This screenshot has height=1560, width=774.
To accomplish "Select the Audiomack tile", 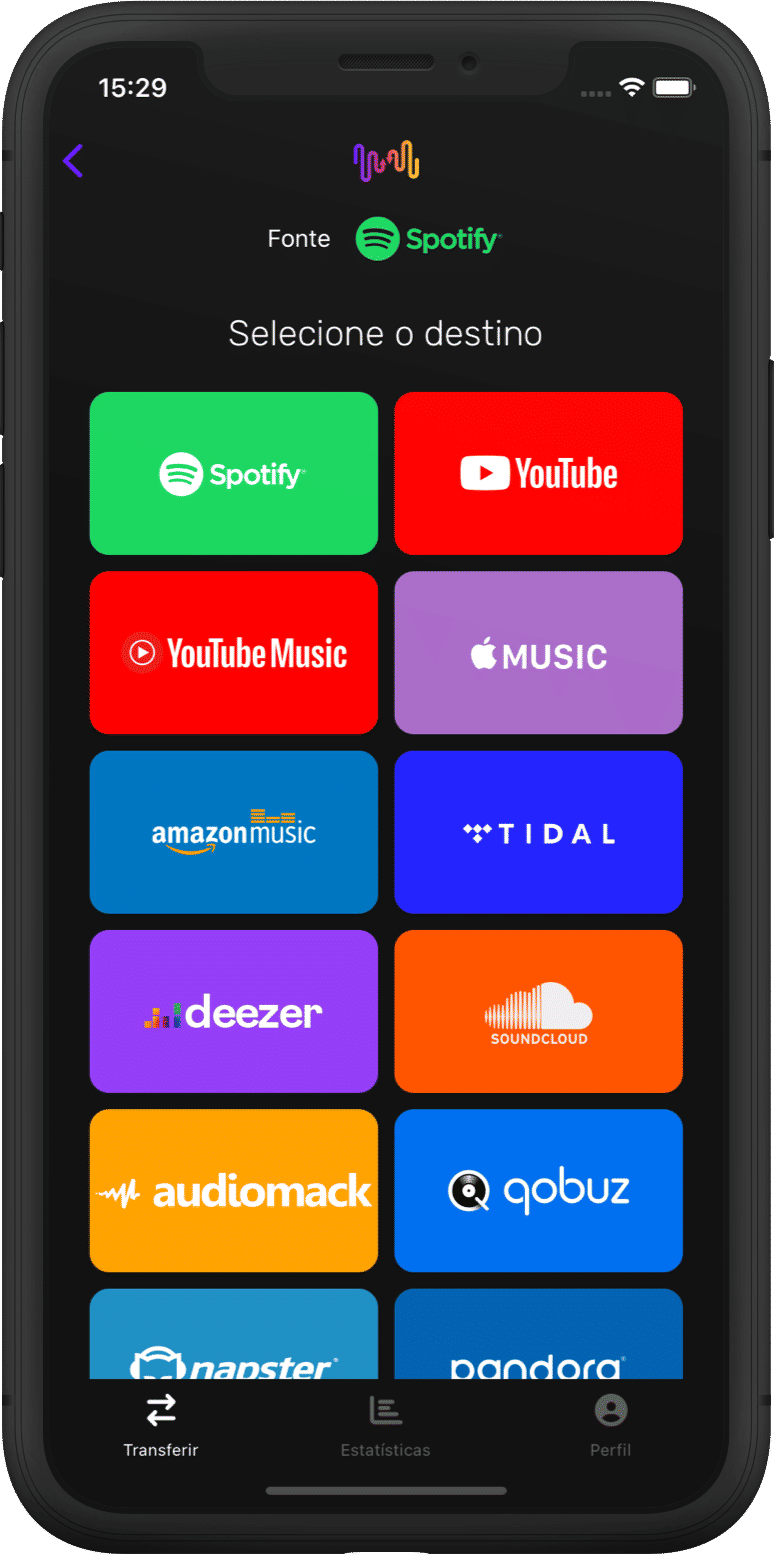I will click(233, 1190).
